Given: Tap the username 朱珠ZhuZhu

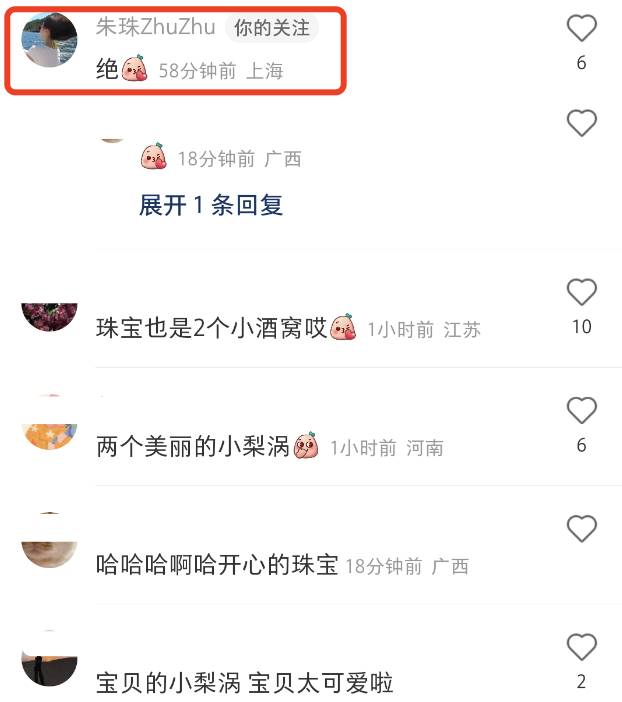Looking at the screenshot, I should 155,27.
